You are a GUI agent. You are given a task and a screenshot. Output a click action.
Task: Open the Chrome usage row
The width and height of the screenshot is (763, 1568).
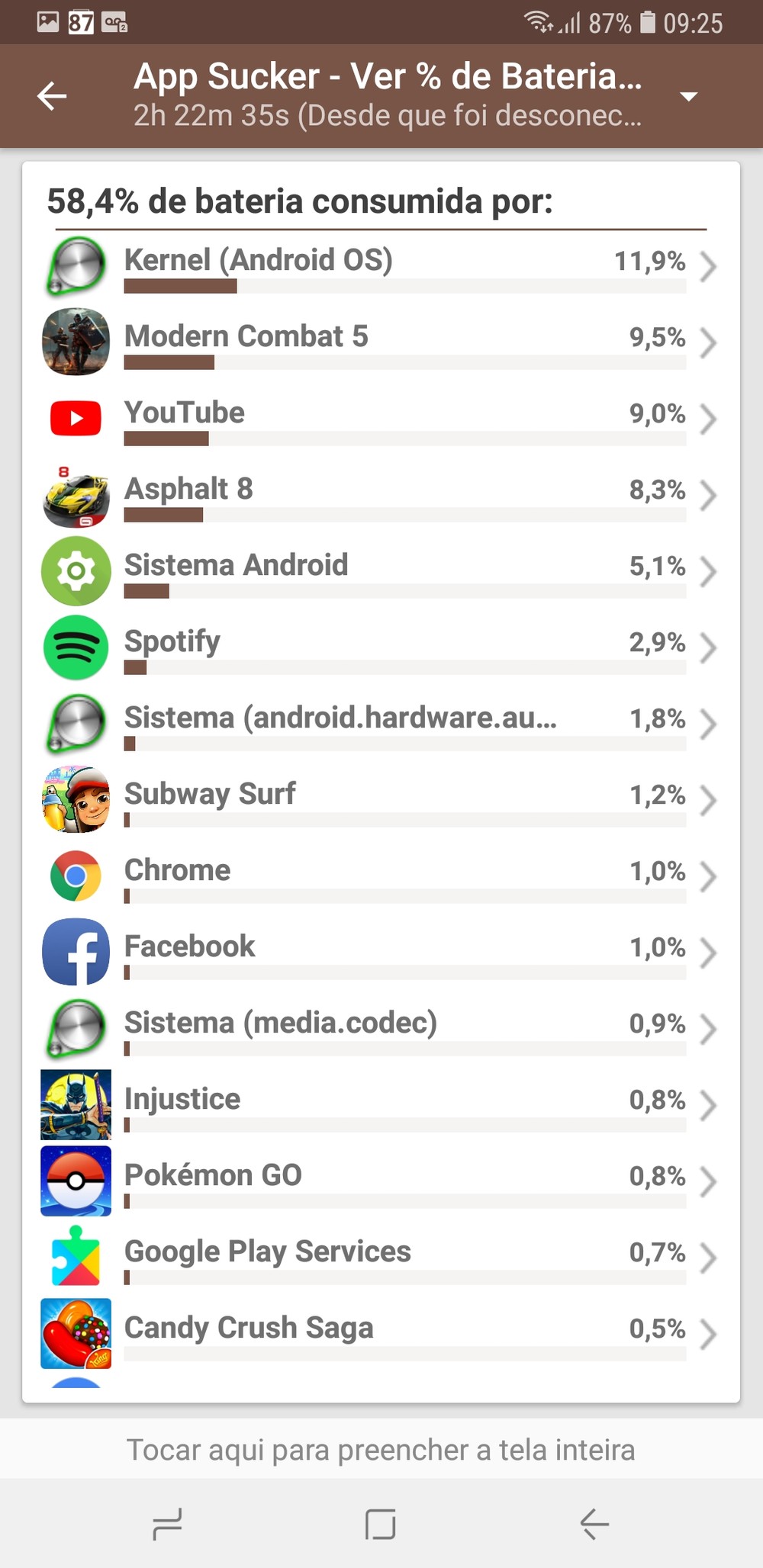pos(381,876)
